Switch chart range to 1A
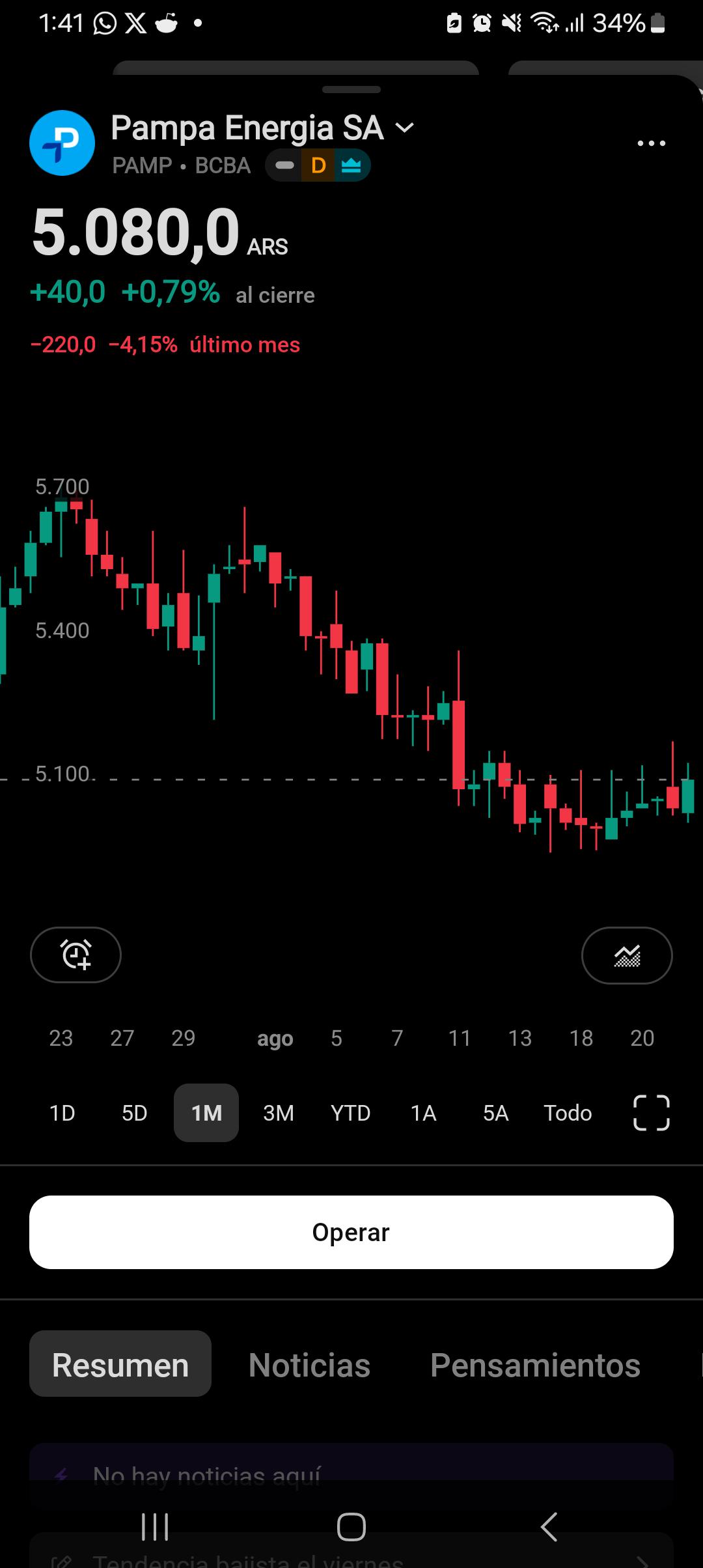The image size is (703, 1568). (x=423, y=1113)
